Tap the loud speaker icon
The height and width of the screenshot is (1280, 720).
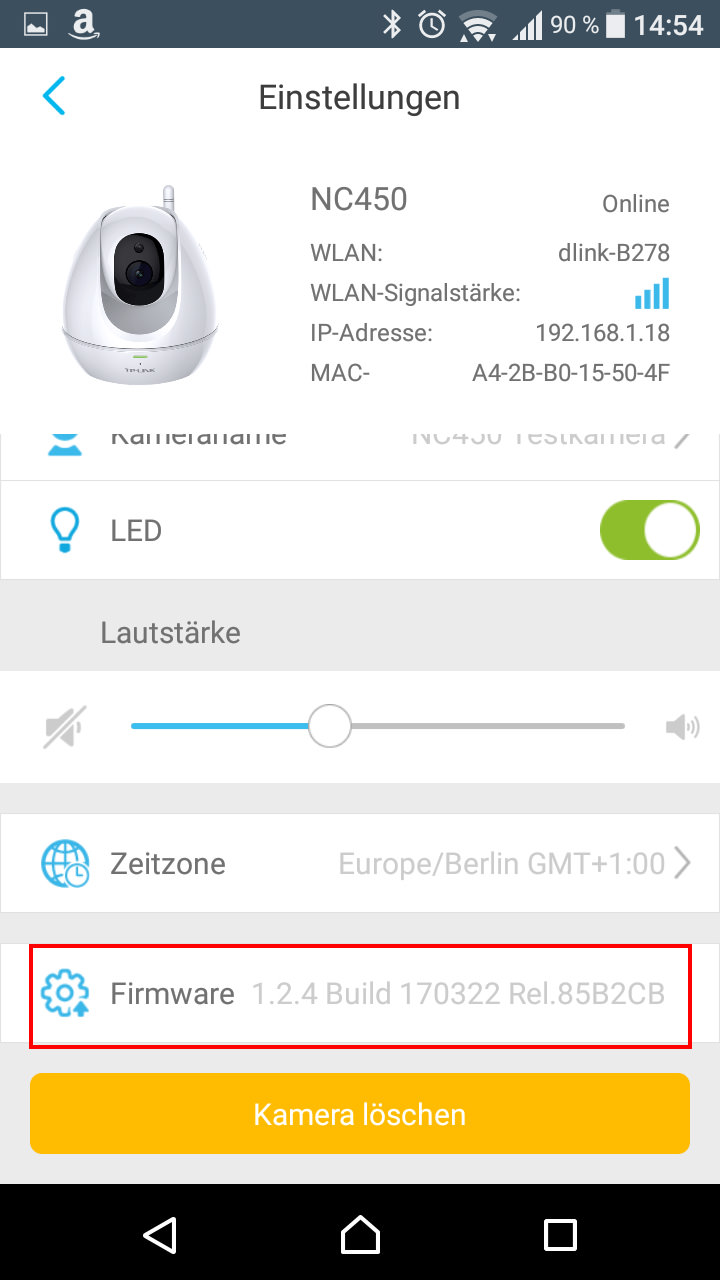point(682,727)
